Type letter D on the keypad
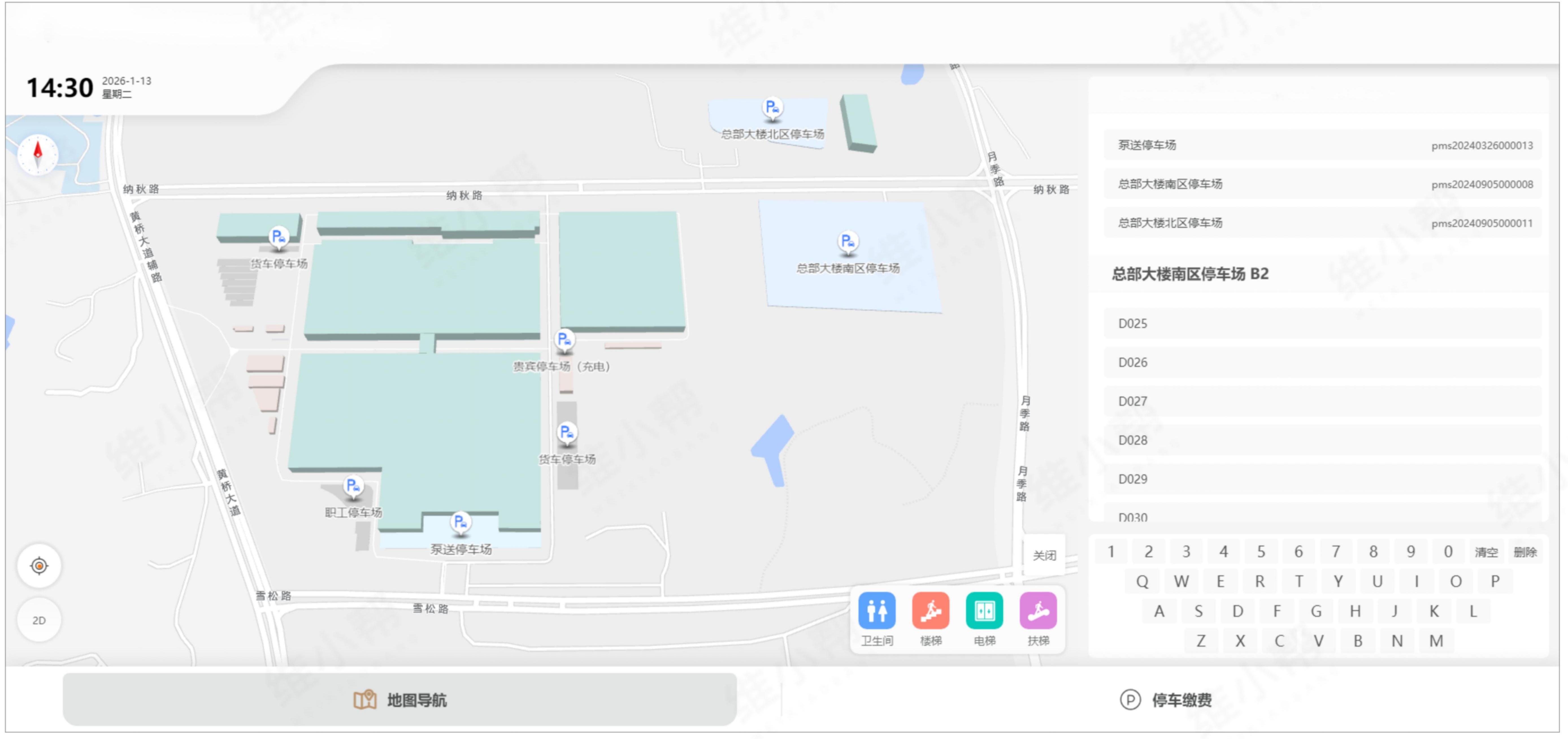 point(1237,611)
